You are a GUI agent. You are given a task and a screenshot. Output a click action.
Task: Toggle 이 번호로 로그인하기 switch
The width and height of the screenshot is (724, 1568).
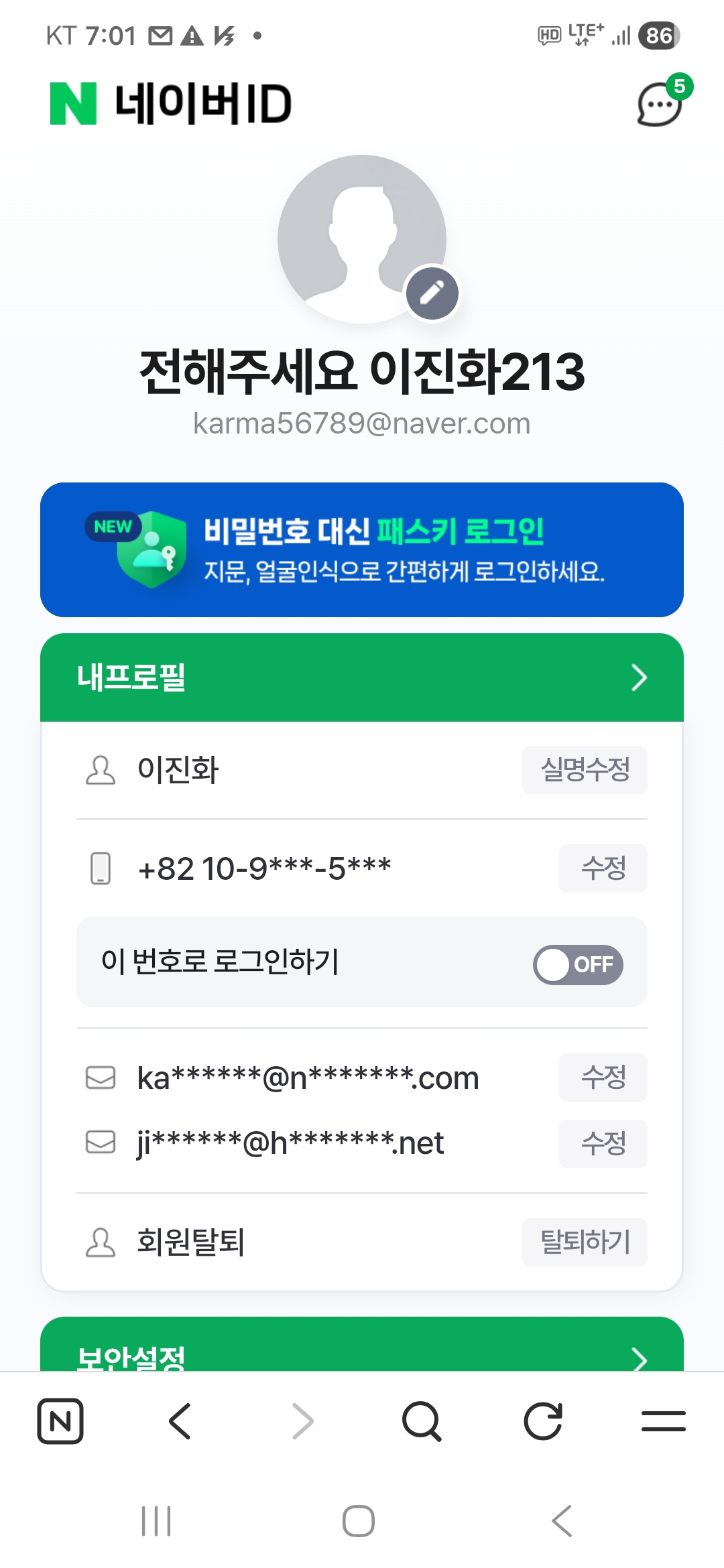pyautogui.click(x=578, y=964)
